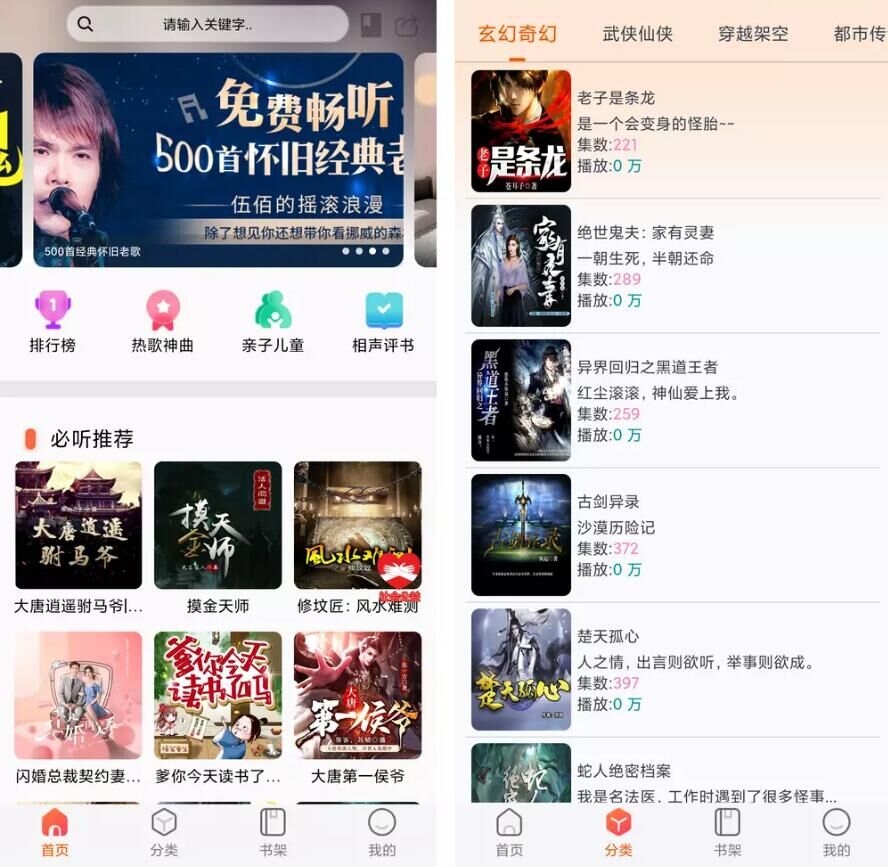
Task: Open the 热歌神曲 shortcut
Action: (163, 322)
